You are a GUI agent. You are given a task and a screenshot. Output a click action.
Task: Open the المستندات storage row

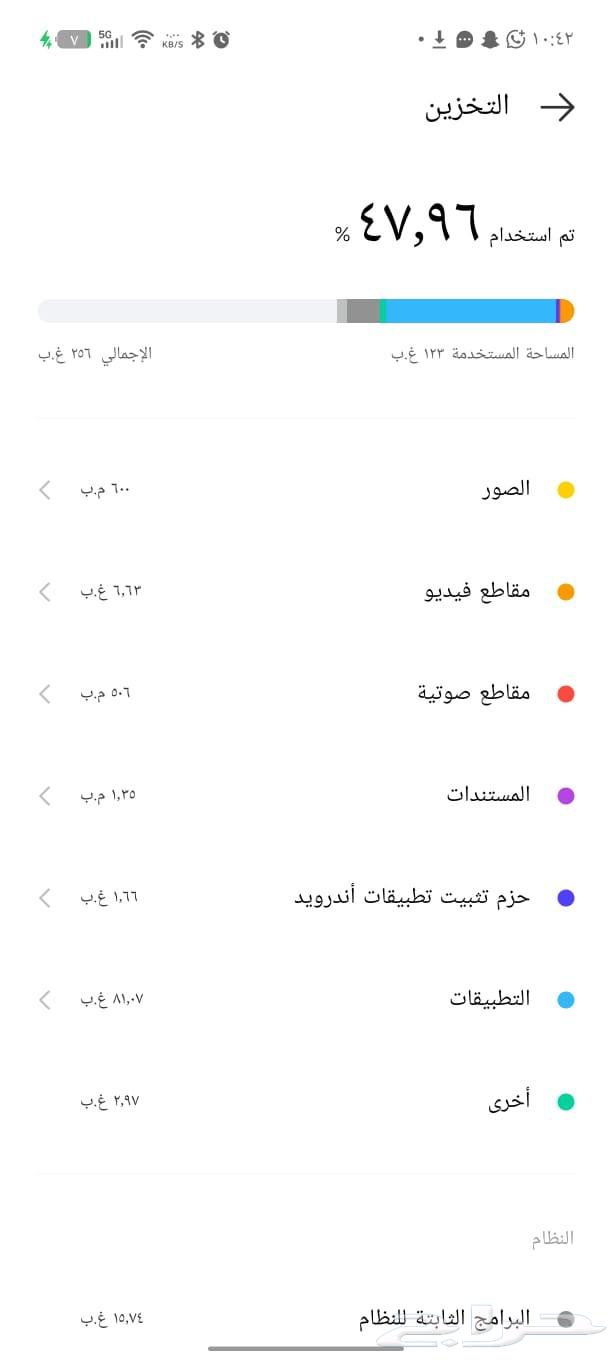[x=306, y=796]
